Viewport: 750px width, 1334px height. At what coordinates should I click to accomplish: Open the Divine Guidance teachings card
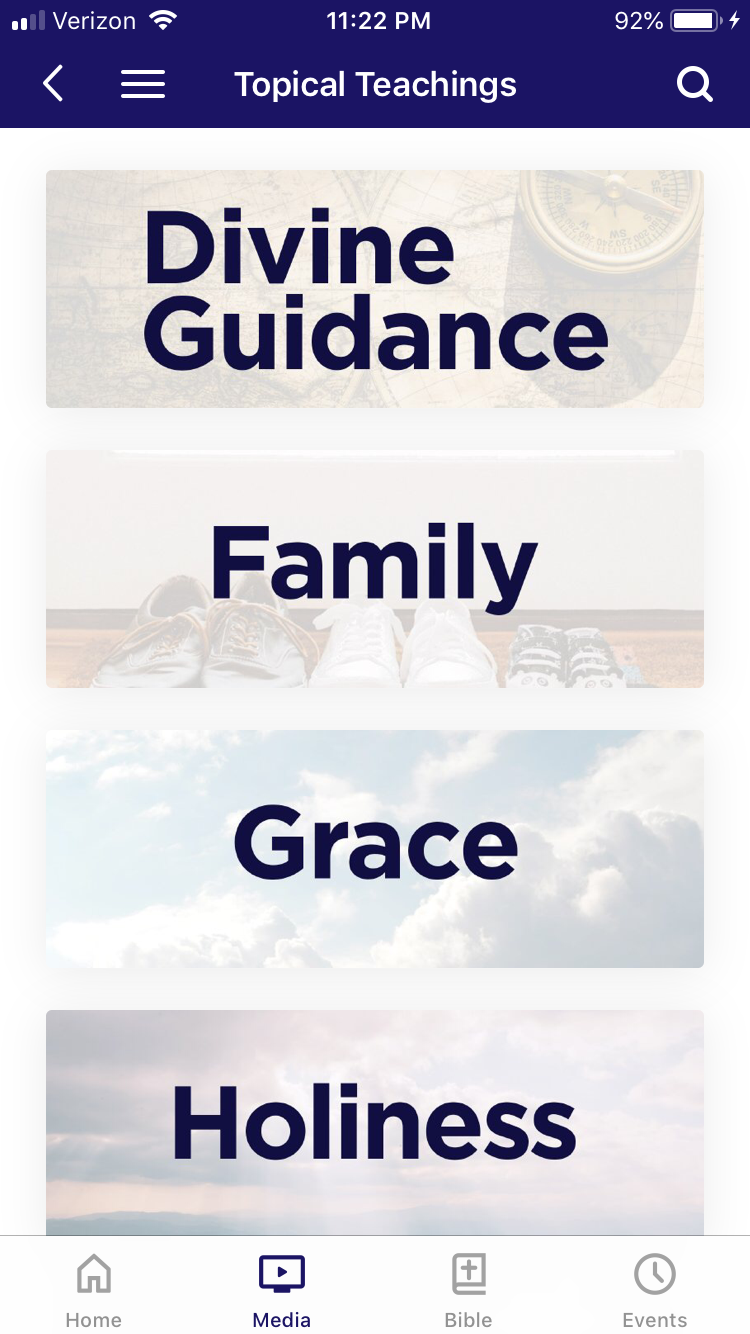375,289
